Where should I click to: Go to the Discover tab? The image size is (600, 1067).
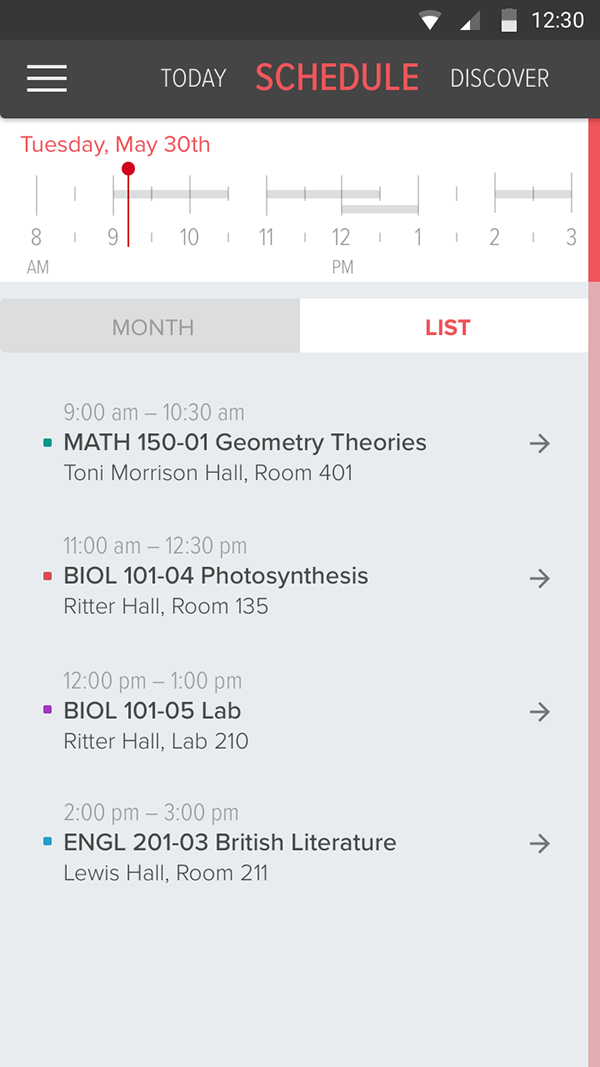coord(499,78)
